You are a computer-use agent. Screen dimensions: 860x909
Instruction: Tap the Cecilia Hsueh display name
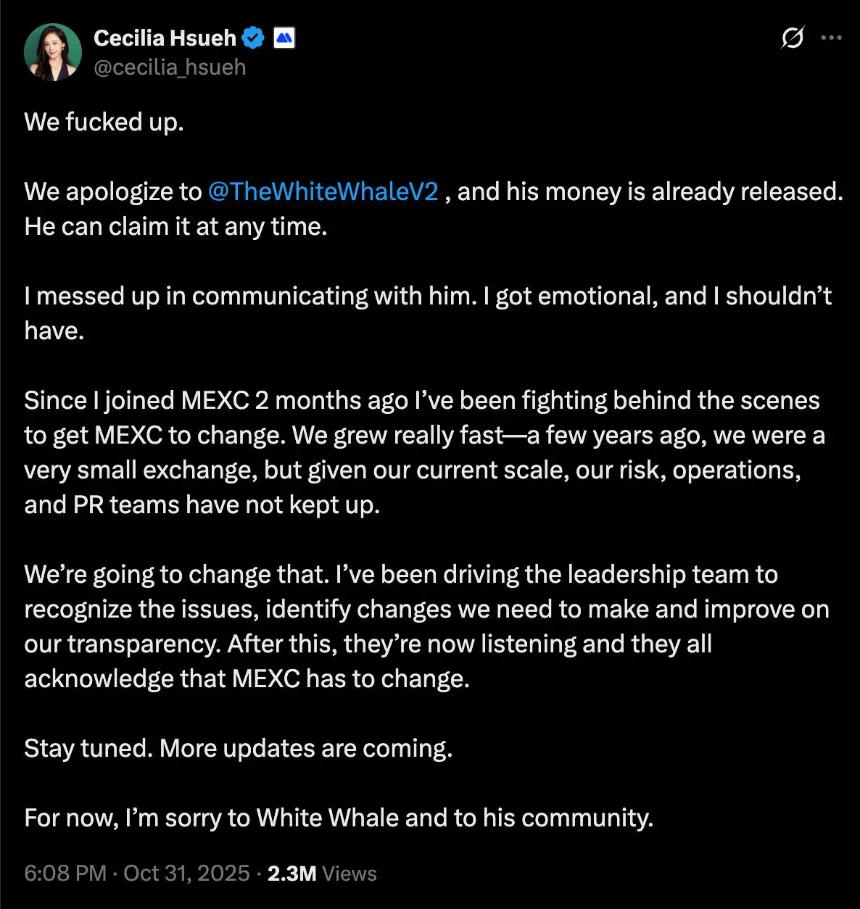(x=165, y=38)
